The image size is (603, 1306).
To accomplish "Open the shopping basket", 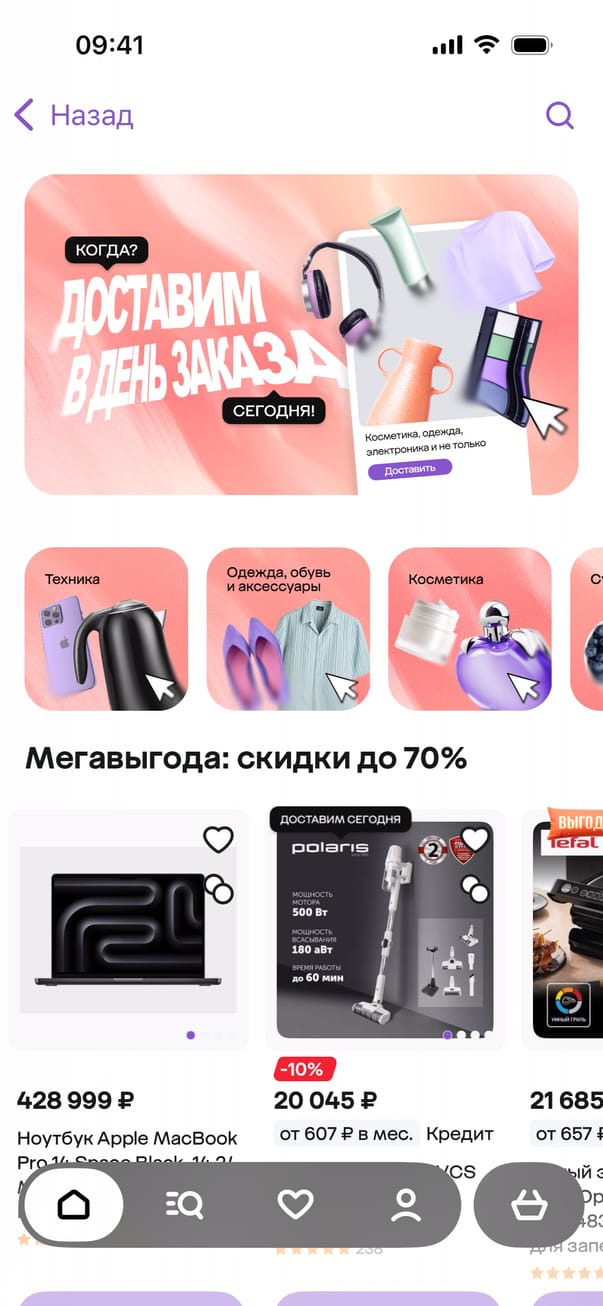I will point(528,1205).
